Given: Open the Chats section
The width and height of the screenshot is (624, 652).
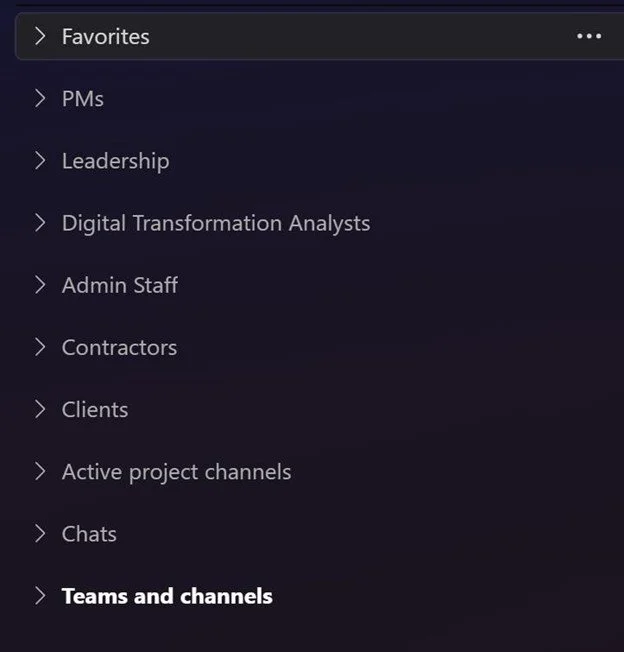Looking at the screenshot, I should [40, 533].
